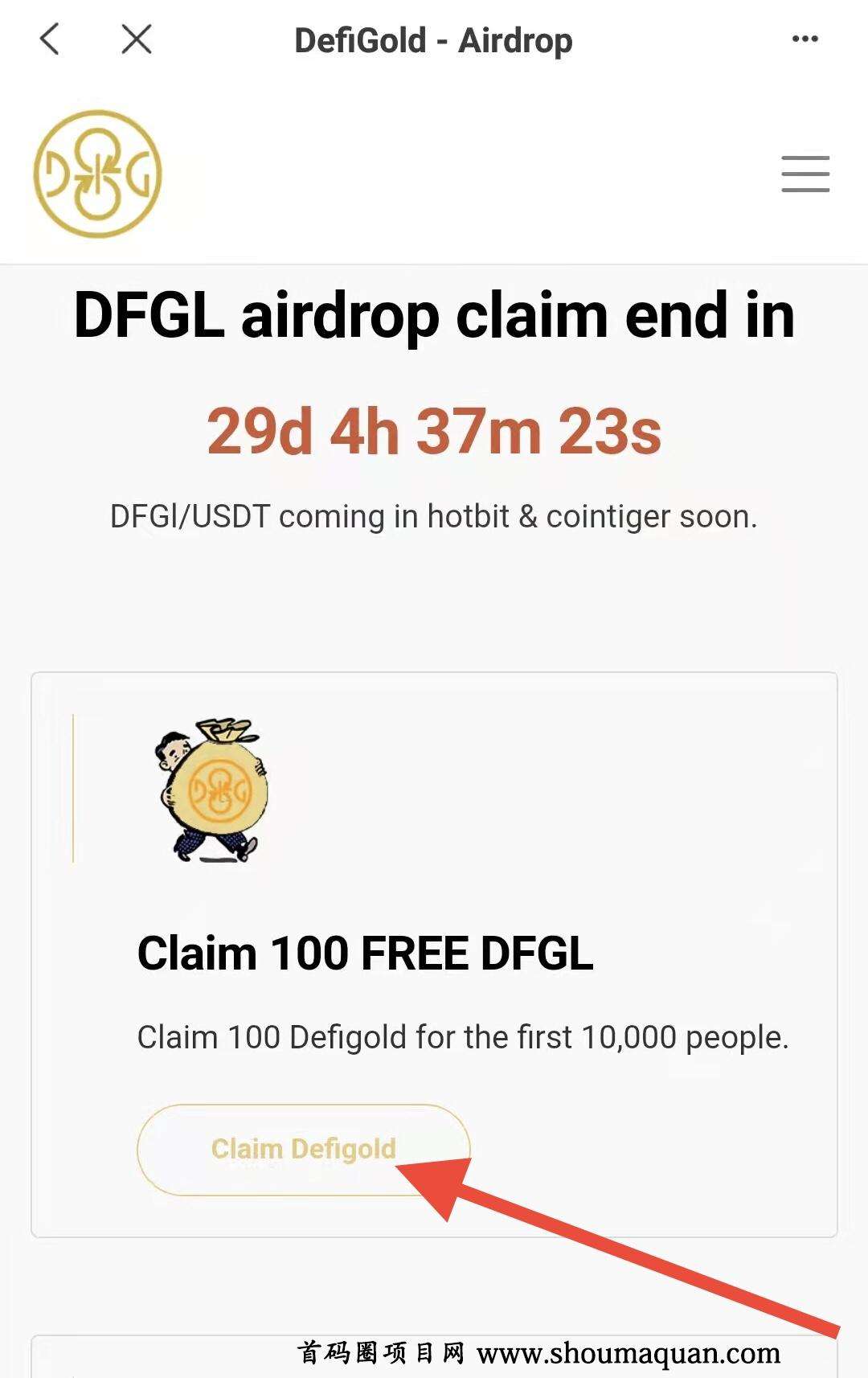Go back to the previous page
Viewport: 868px width, 1378px height.
50,39
